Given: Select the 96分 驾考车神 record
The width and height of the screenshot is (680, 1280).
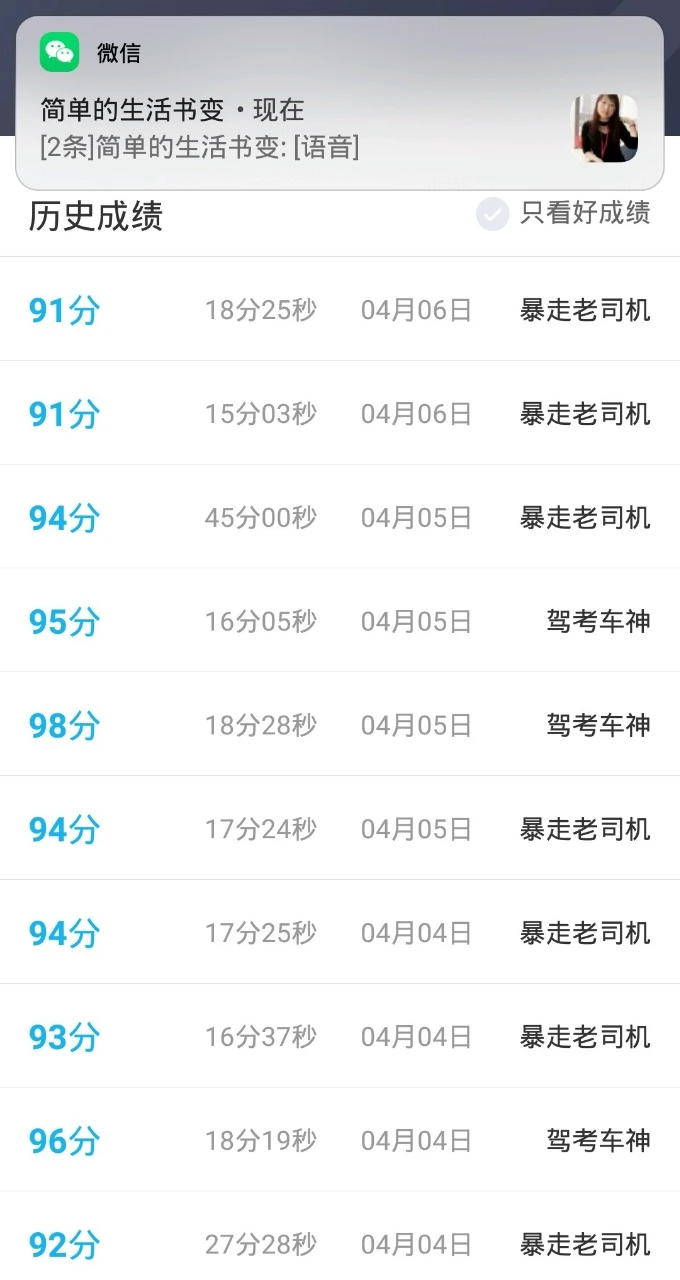Looking at the screenshot, I should tap(340, 1140).
